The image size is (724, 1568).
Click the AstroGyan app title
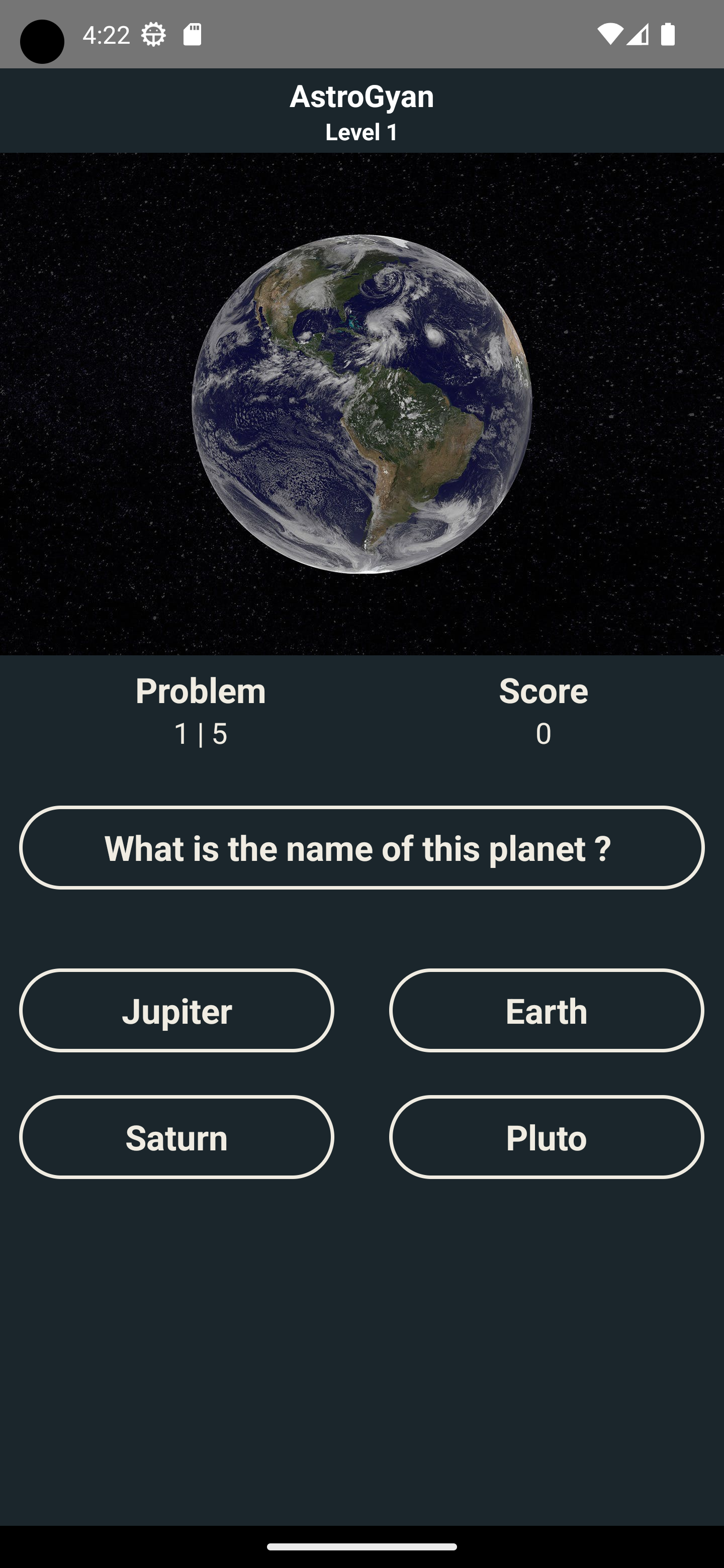click(x=361, y=95)
